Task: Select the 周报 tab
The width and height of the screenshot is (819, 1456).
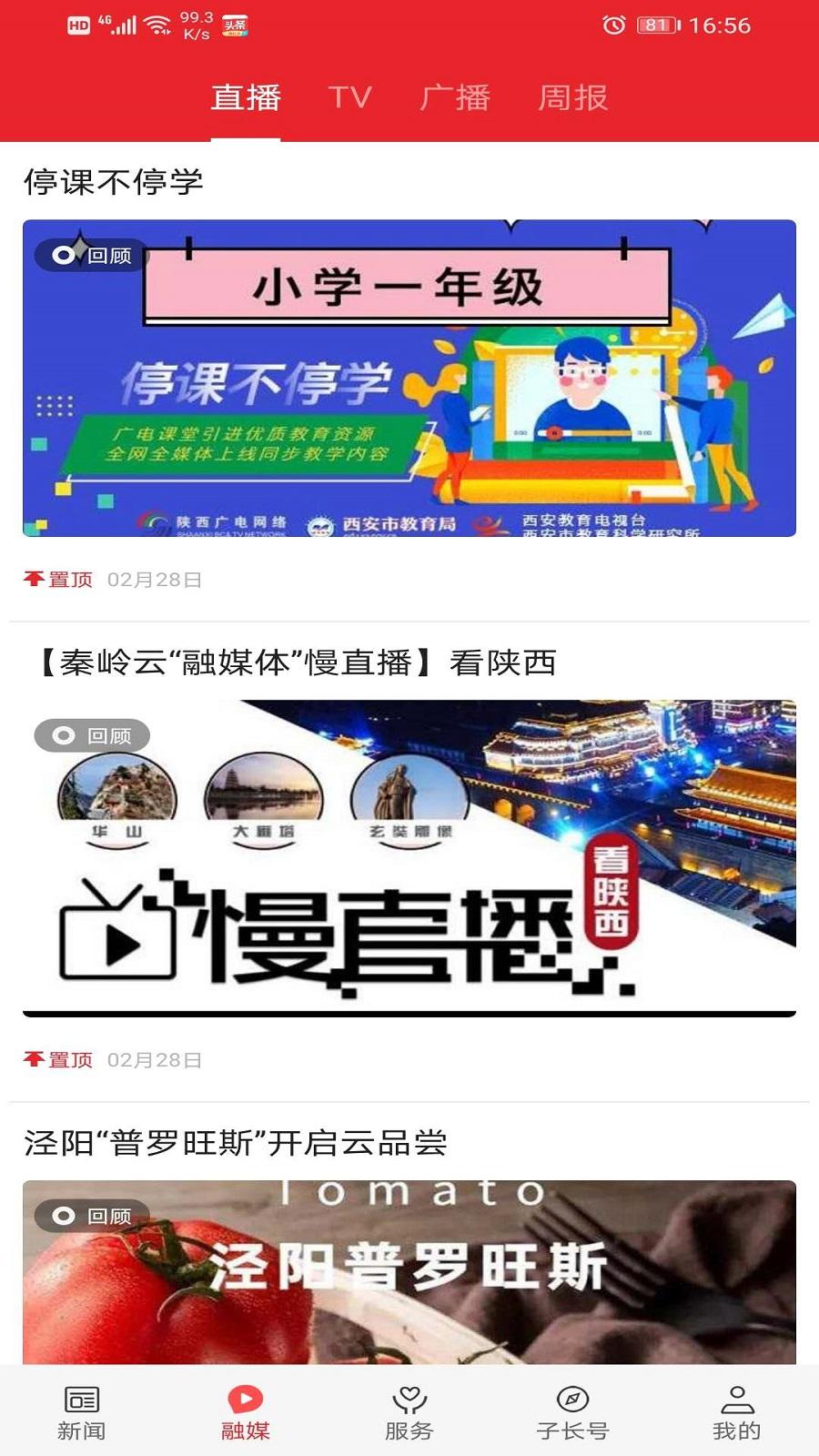Action: pyautogui.click(x=572, y=97)
